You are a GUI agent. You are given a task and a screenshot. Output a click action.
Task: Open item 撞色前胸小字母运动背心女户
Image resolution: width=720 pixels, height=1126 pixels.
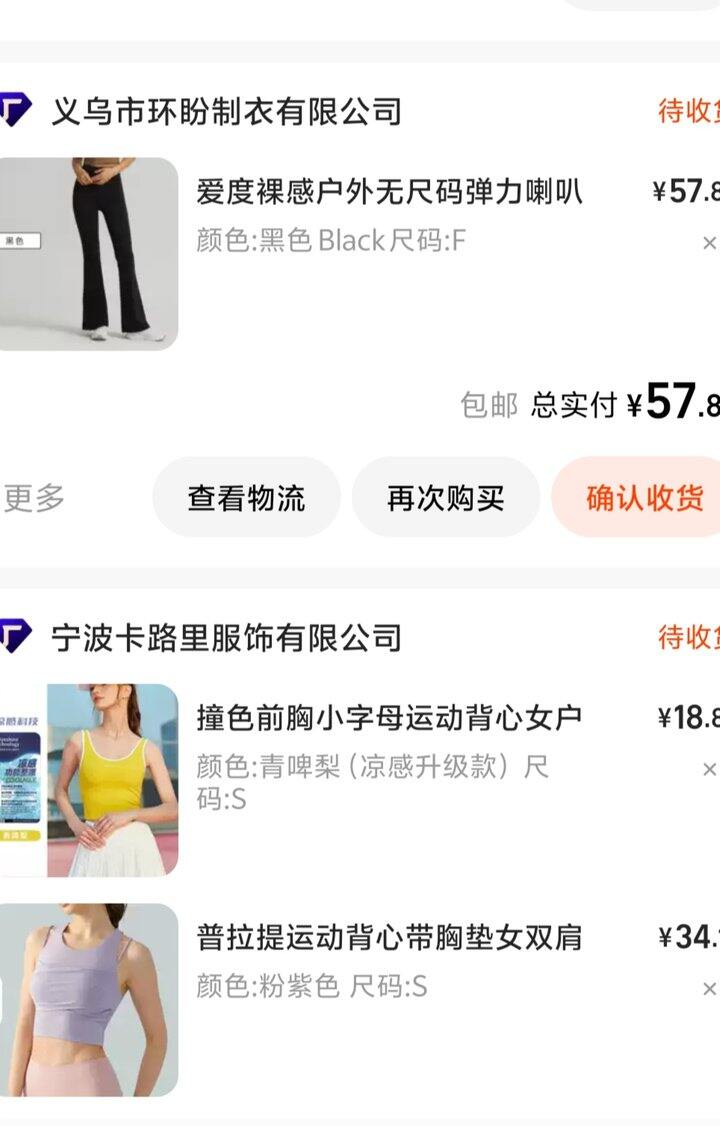[x=388, y=717]
